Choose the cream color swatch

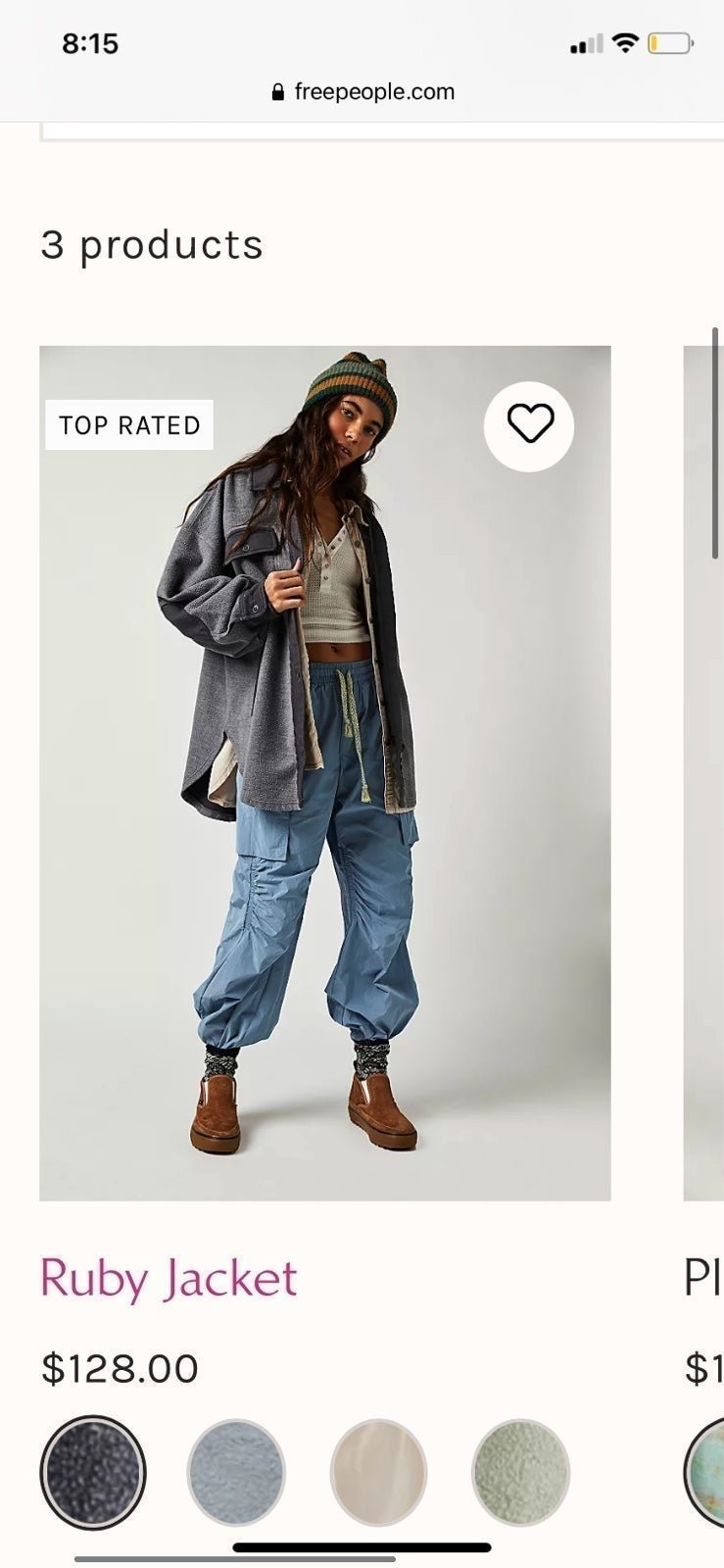coord(378,1472)
